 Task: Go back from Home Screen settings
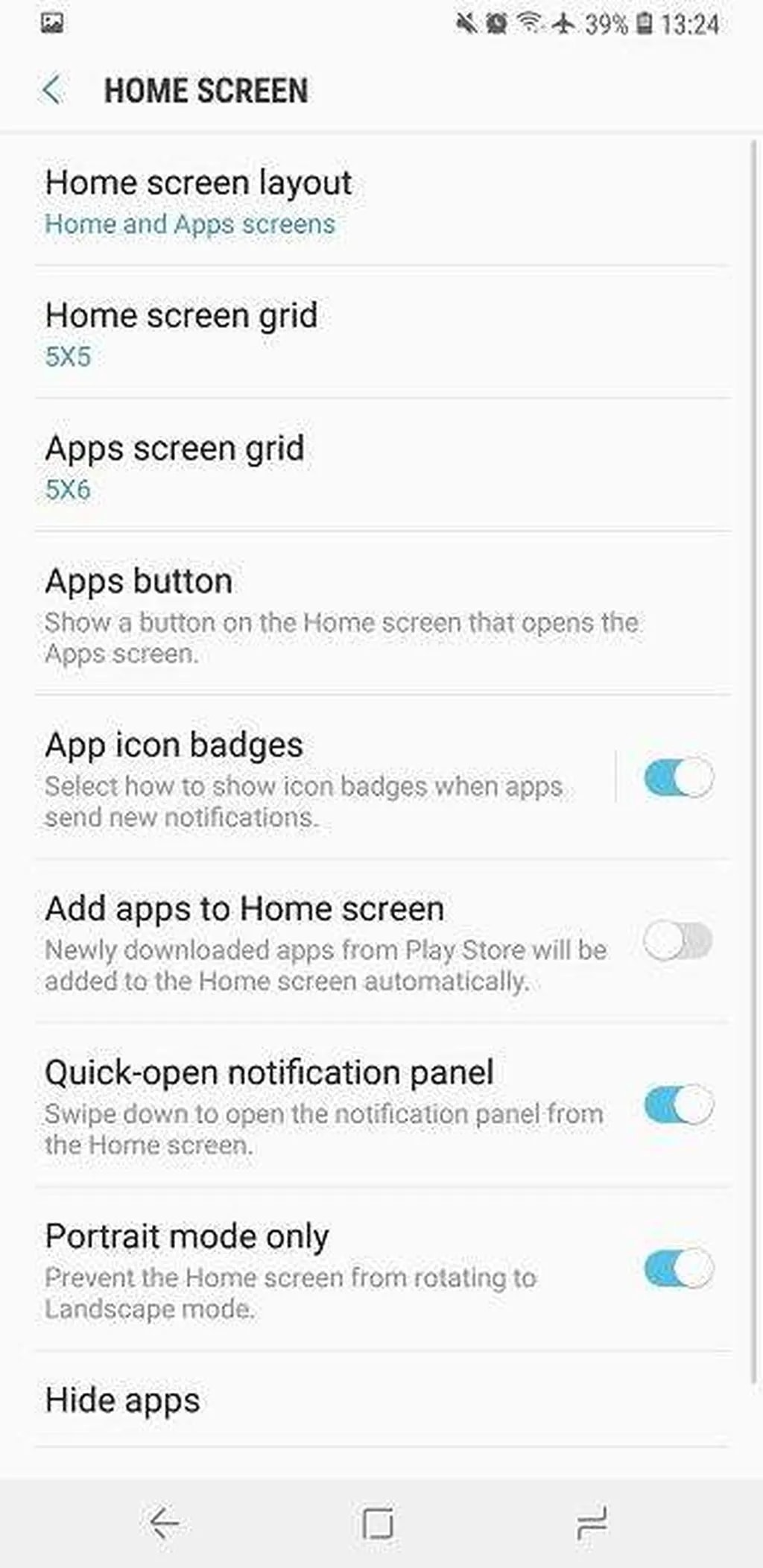[x=52, y=90]
